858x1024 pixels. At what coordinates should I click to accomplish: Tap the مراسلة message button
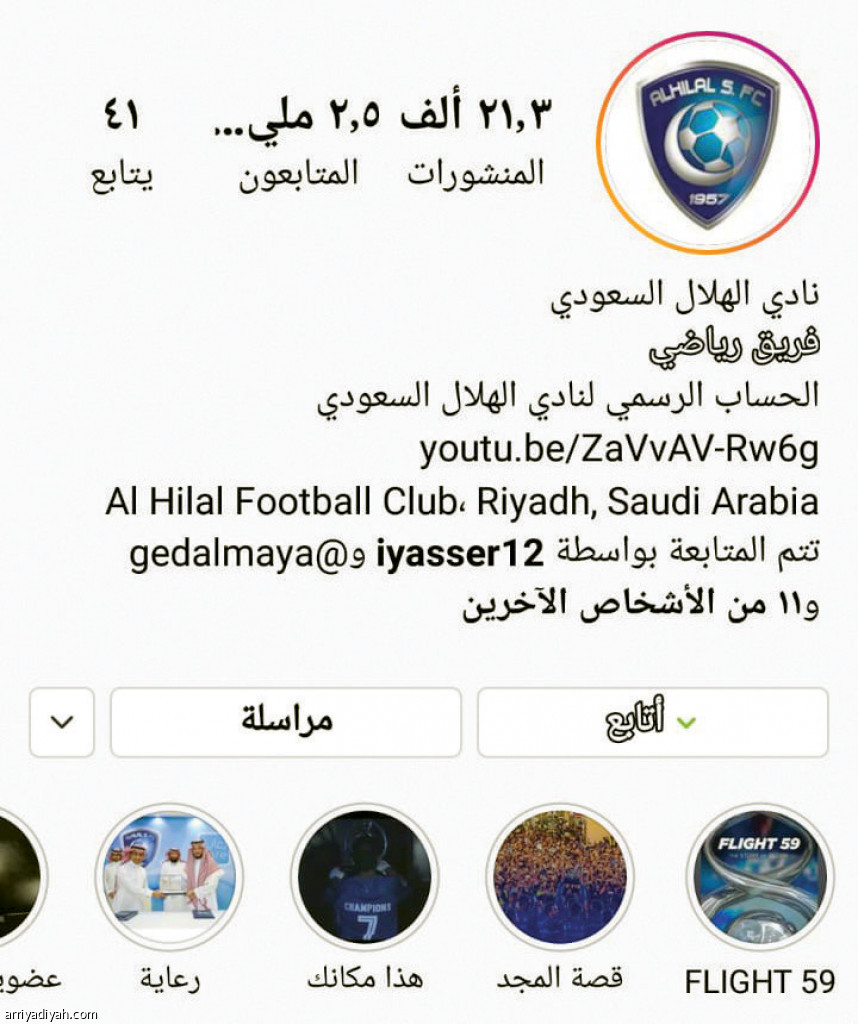click(x=286, y=722)
